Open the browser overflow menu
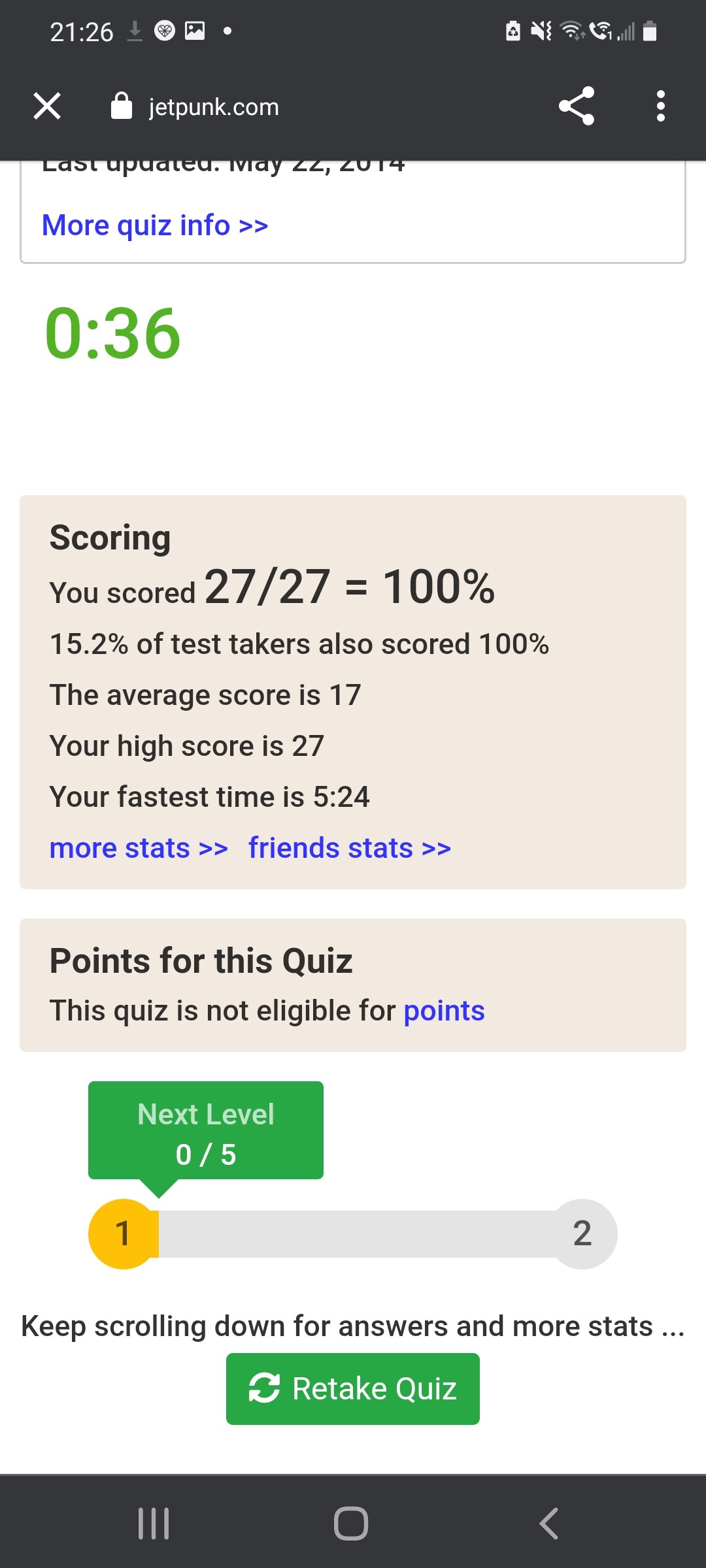This screenshot has height=1568, width=706. (661, 106)
